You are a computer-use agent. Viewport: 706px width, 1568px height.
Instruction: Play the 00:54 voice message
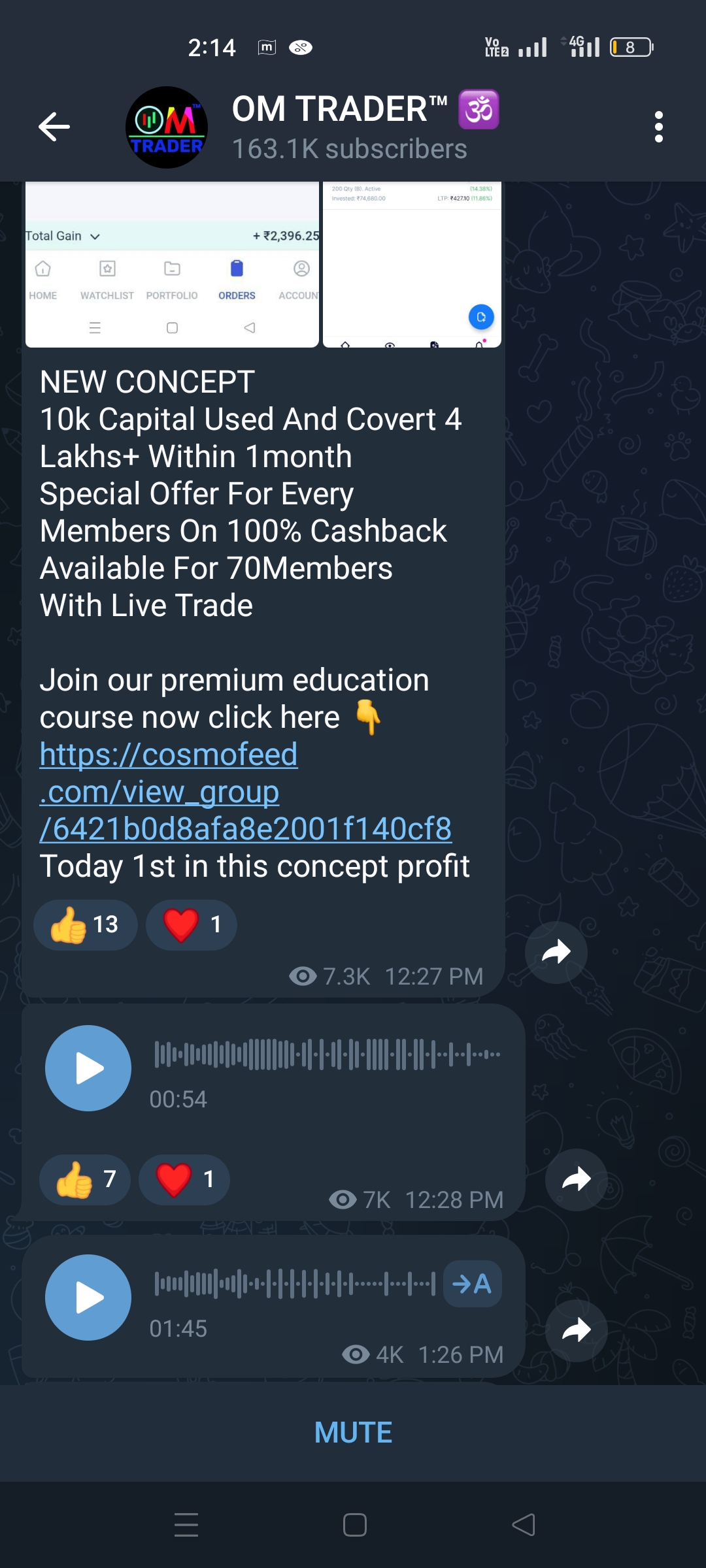click(x=88, y=1068)
